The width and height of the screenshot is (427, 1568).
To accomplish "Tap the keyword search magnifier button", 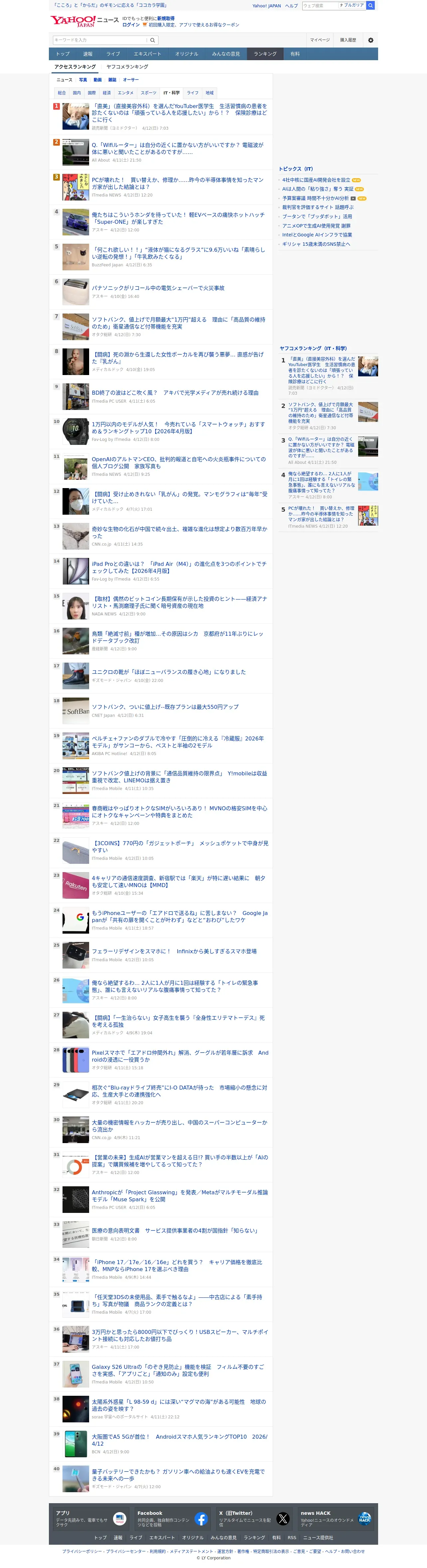I will [x=153, y=40].
